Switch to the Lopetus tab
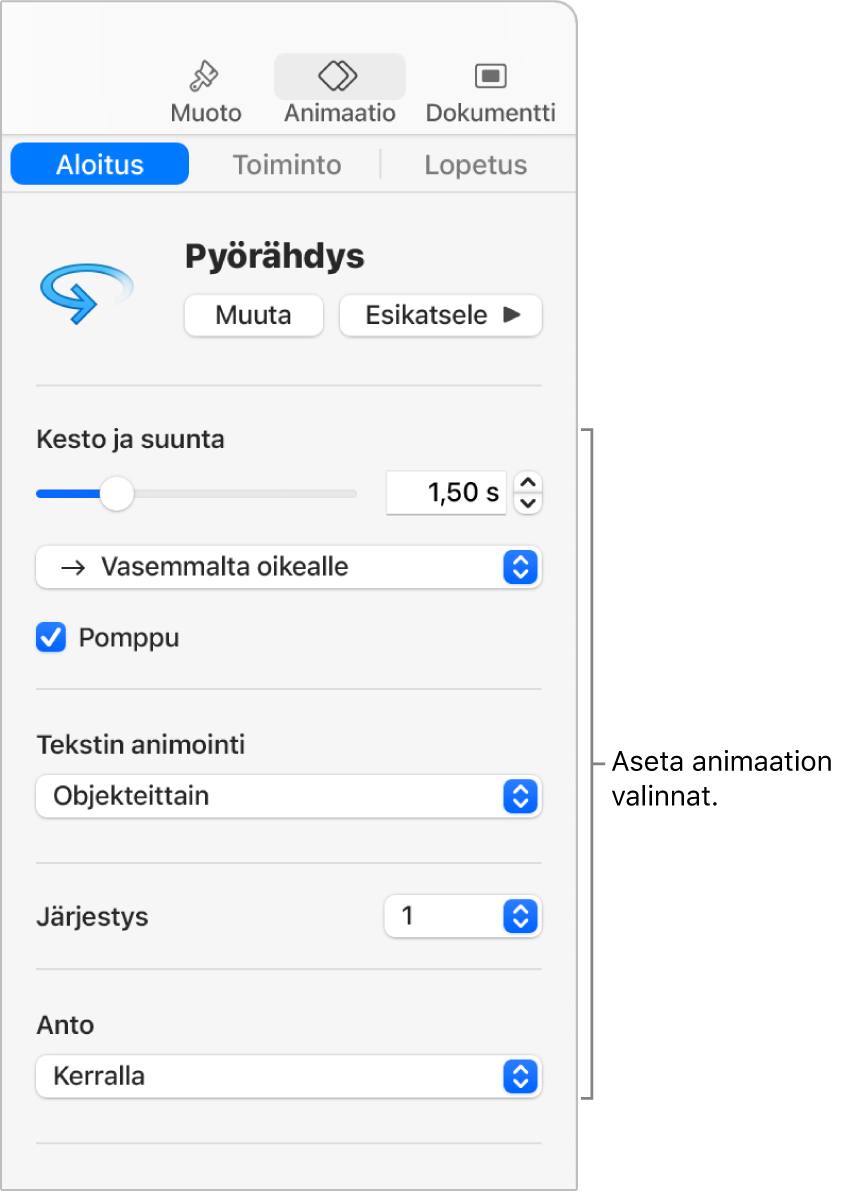The height and width of the screenshot is (1192, 843). click(x=475, y=164)
